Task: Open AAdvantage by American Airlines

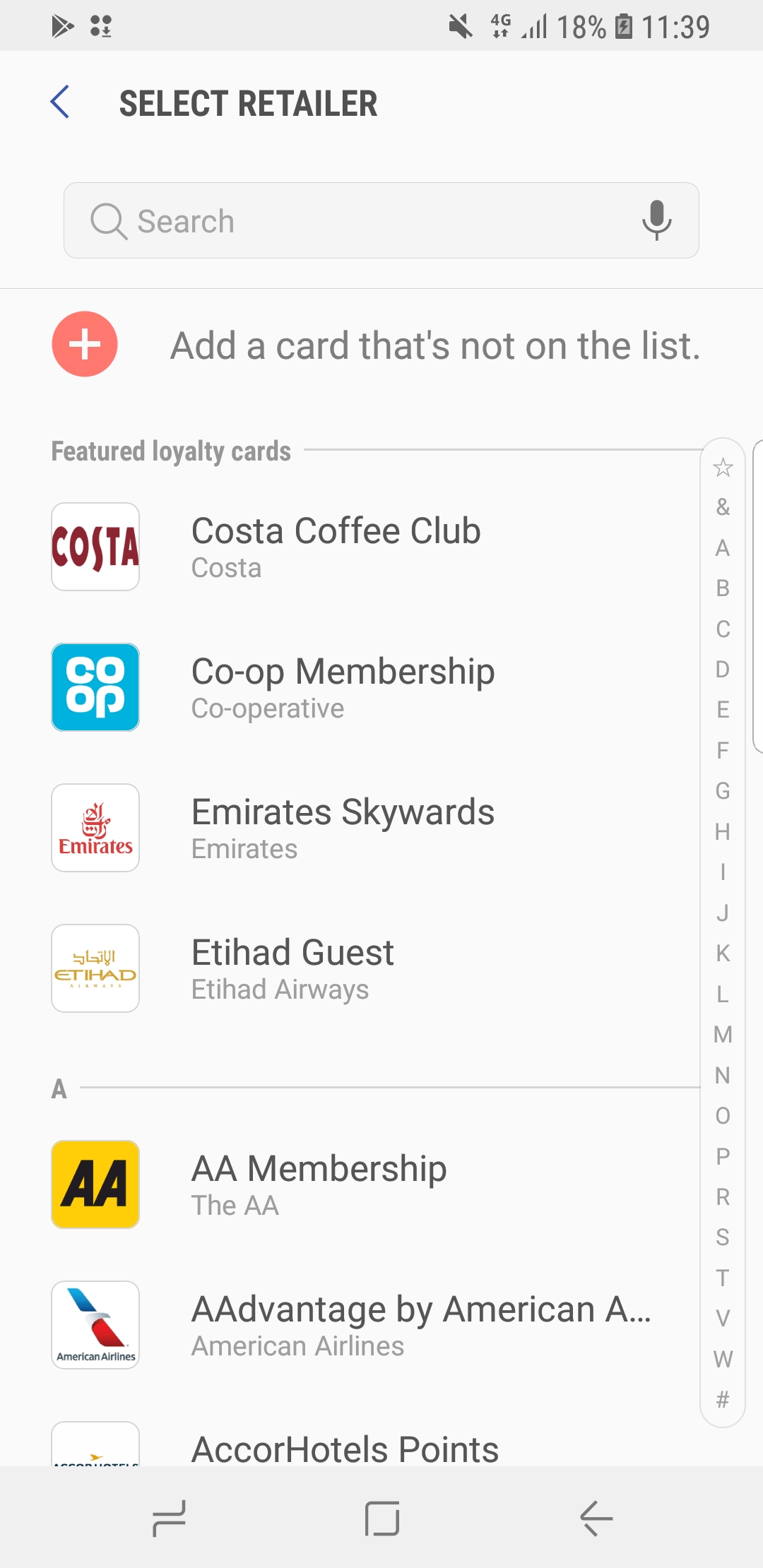Action: click(374, 1325)
